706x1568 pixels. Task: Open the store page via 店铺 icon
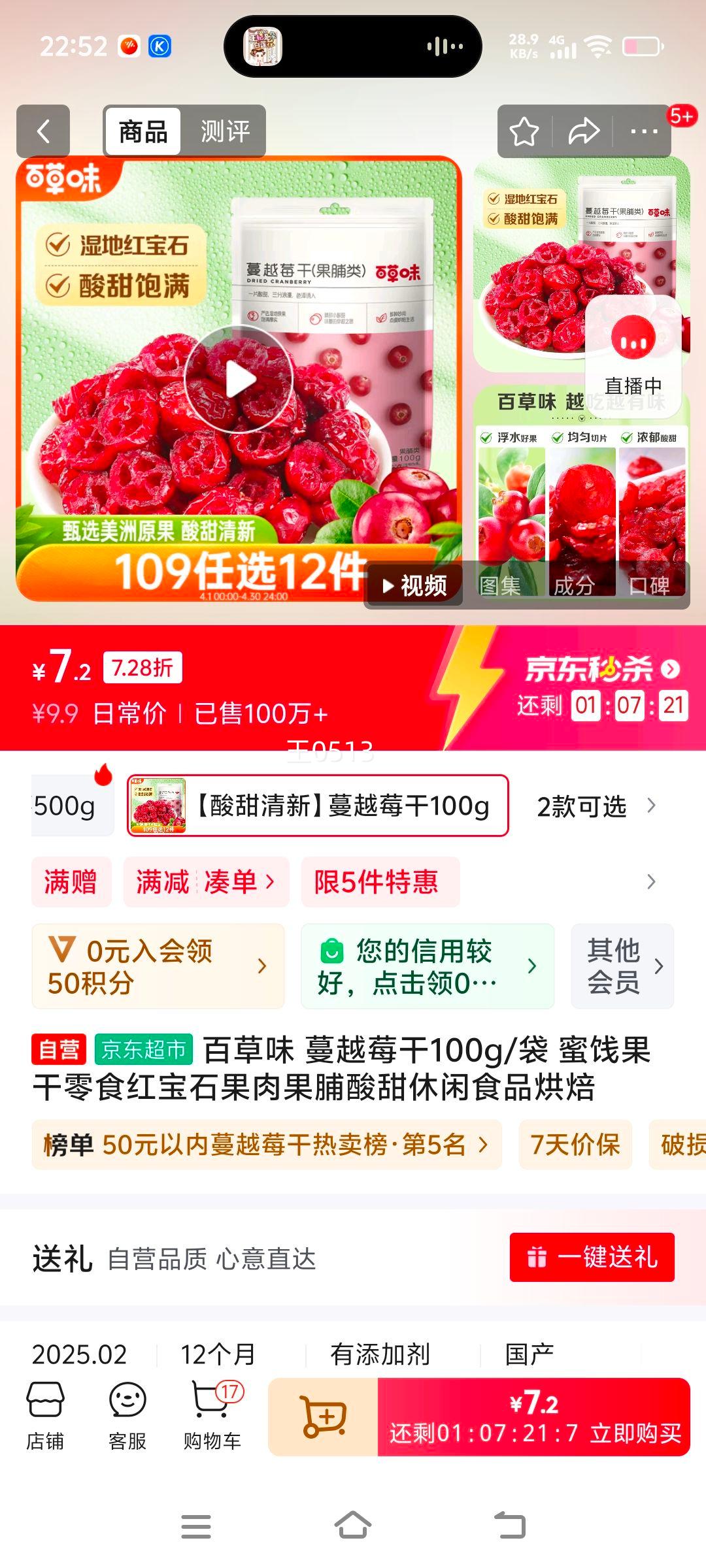tap(47, 1413)
